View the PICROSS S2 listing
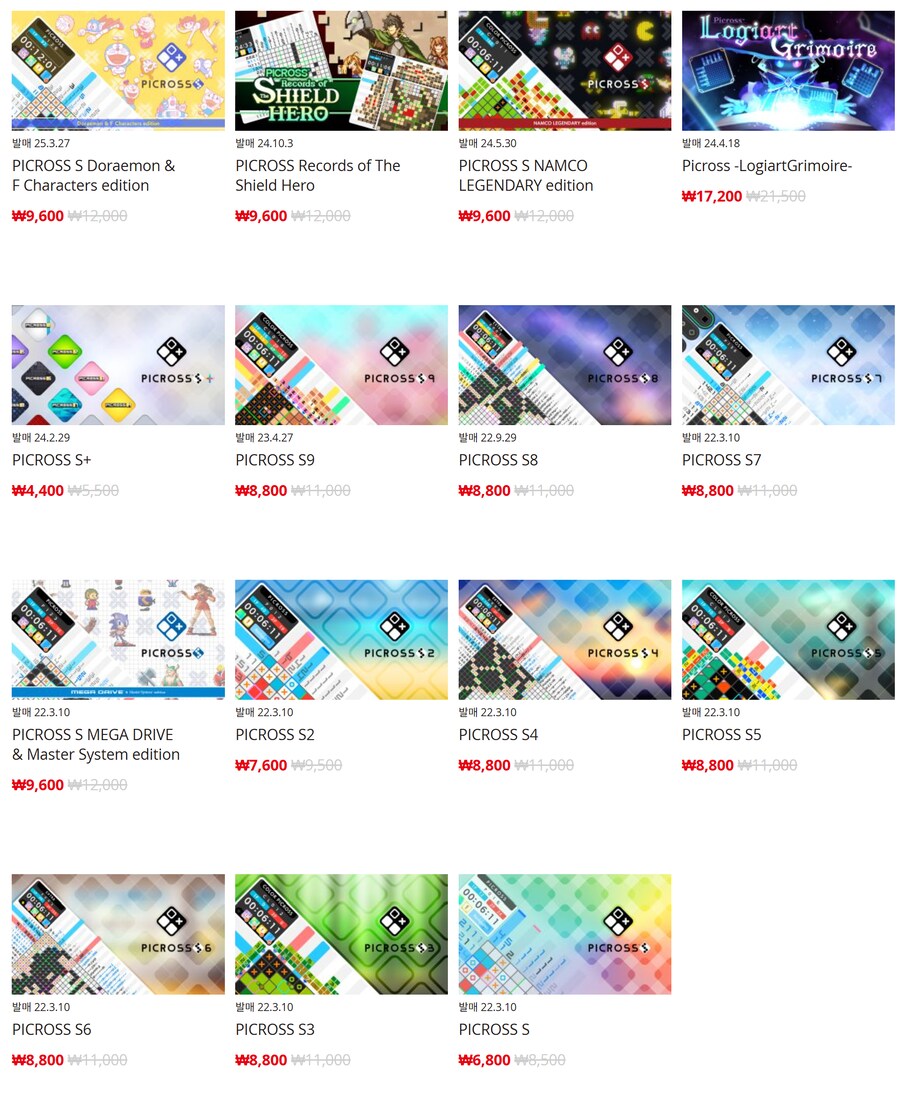Image resolution: width=900 pixels, height=1101 pixels. coord(341,640)
